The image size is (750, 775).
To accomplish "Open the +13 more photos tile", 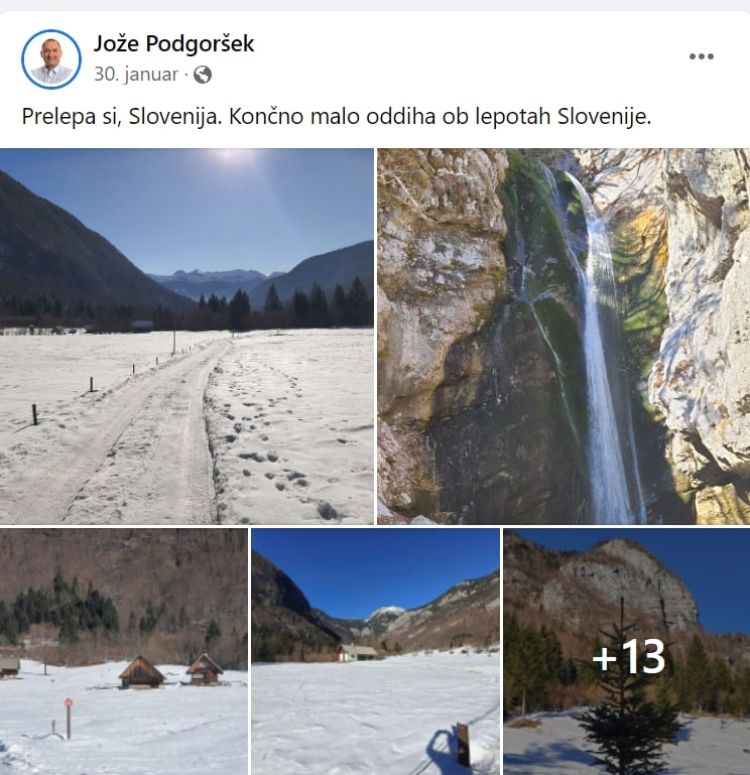I will (627, 652).
